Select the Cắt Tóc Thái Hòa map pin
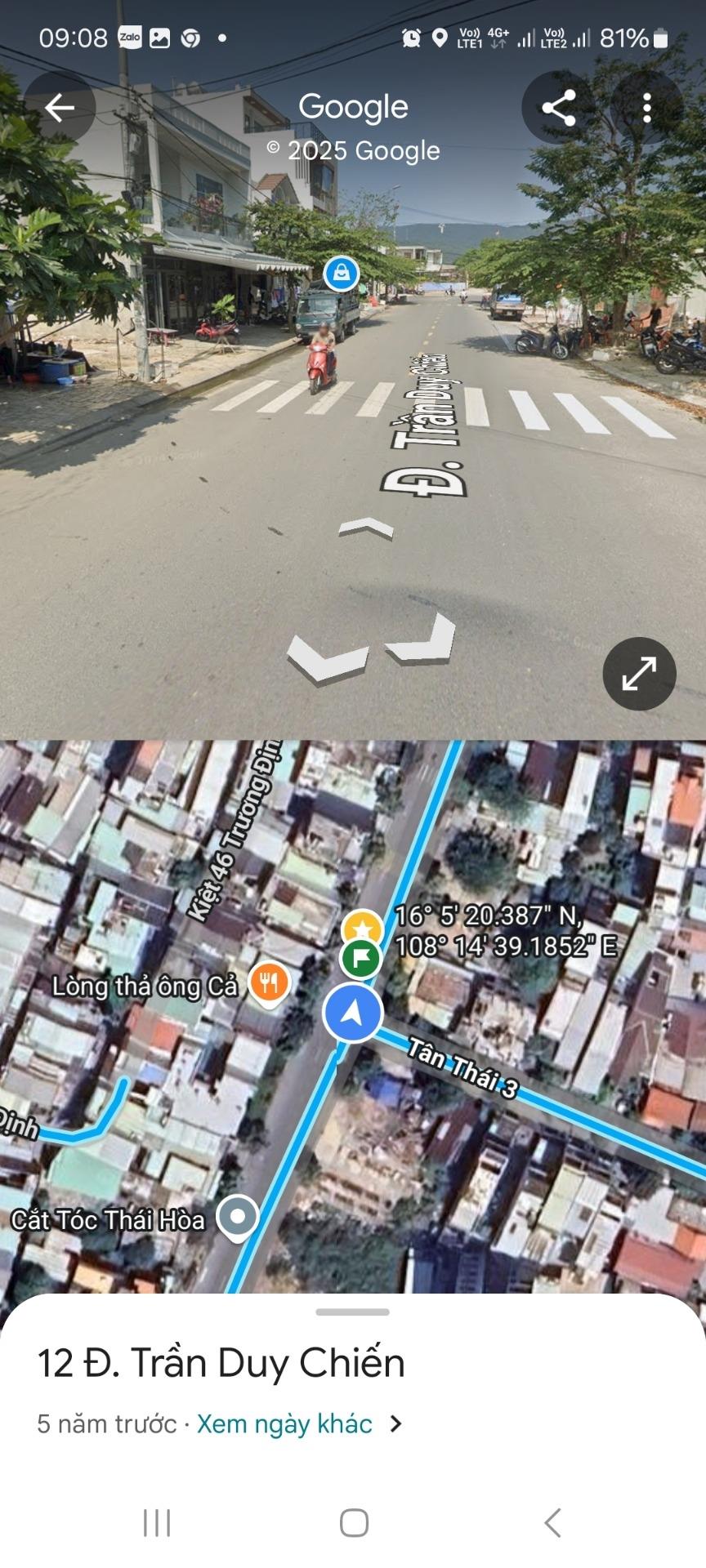 click(x=238, y=1218)
